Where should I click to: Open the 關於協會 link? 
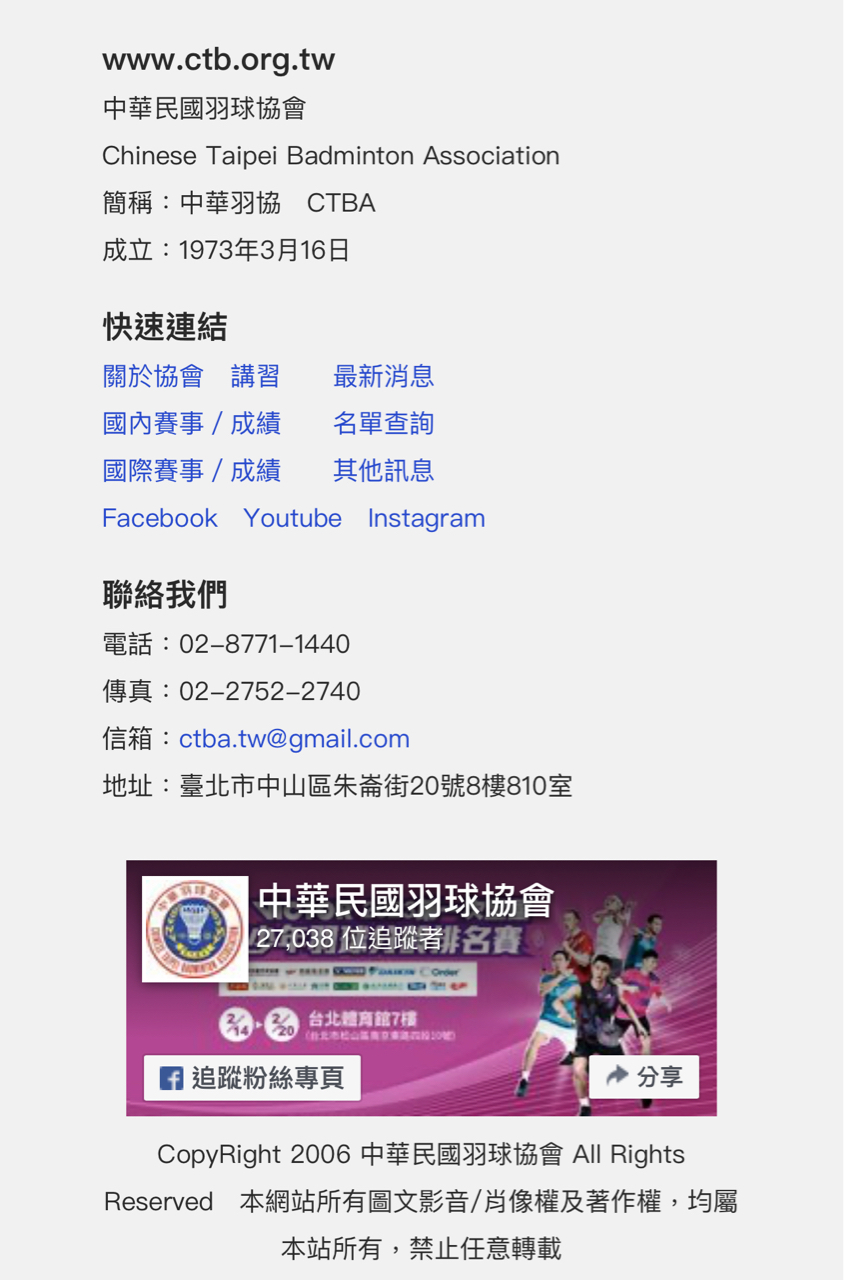[x=153, y=376]
